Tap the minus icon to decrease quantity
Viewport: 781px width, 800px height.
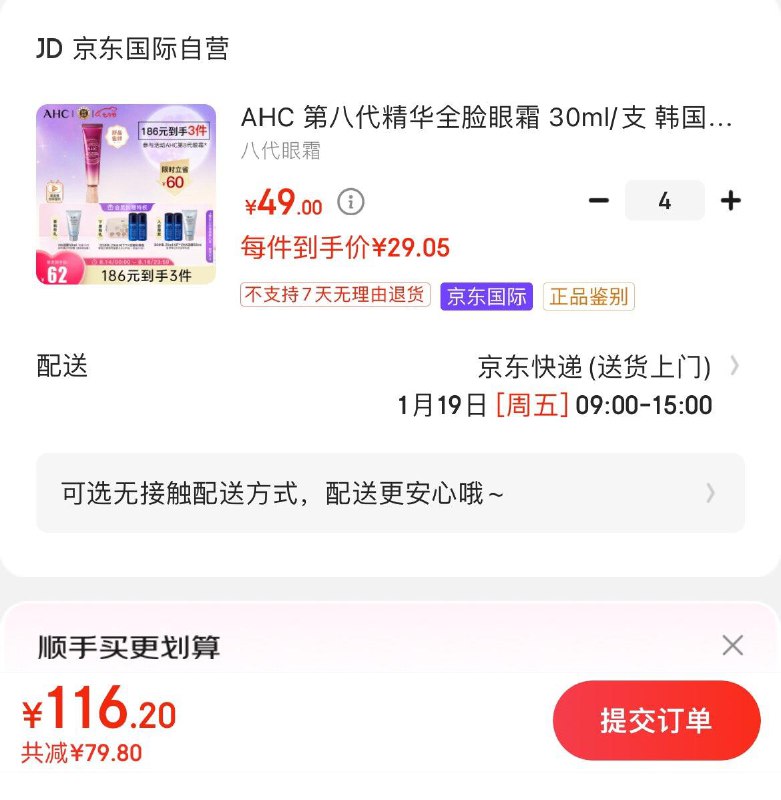point(600,200)
